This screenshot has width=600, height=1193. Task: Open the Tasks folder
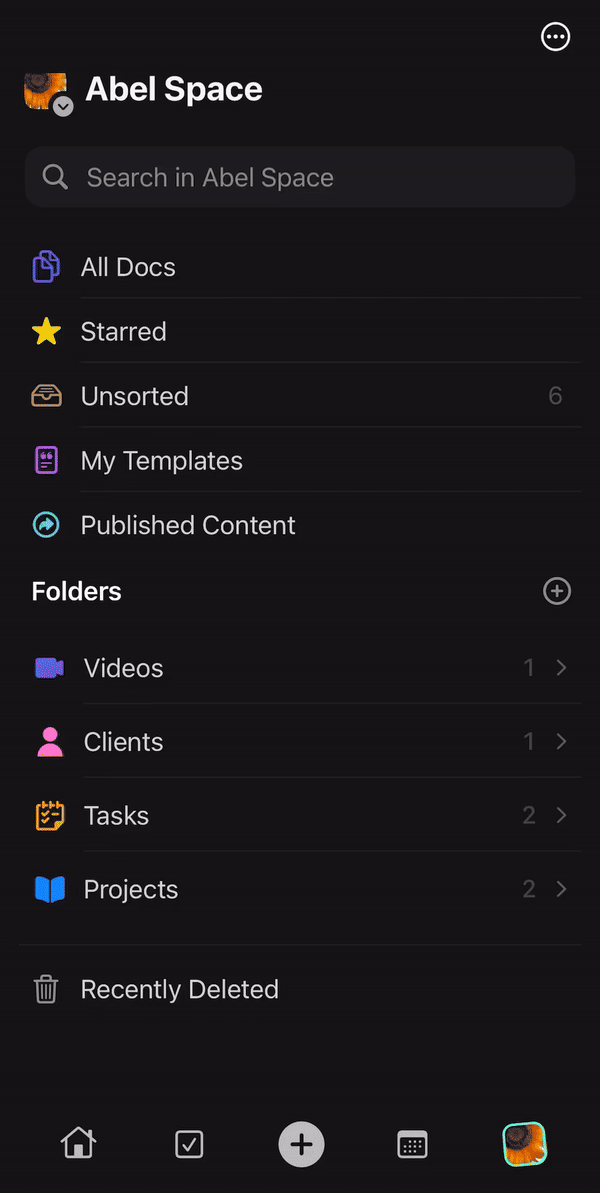coord(300,816)
